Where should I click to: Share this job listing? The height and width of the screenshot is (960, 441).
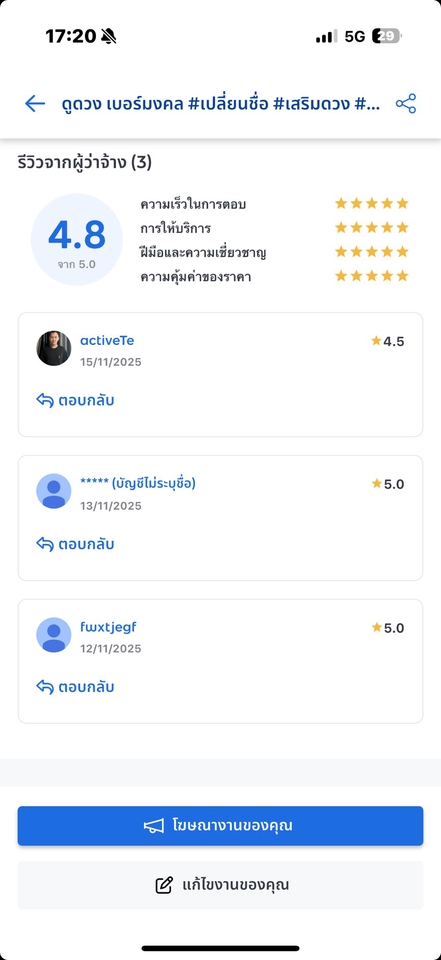(x=405, y=103)
